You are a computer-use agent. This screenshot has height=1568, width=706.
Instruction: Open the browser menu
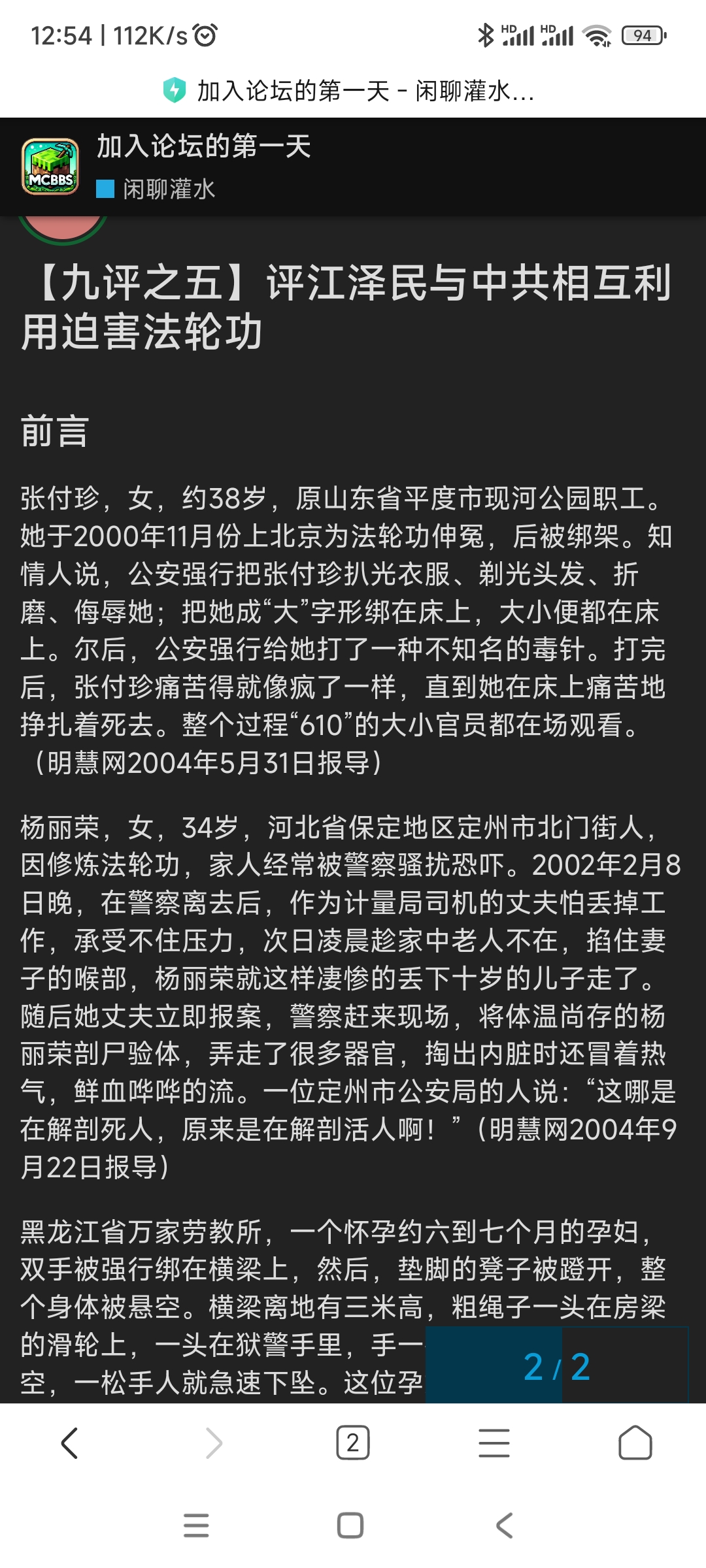(494, 1443)
